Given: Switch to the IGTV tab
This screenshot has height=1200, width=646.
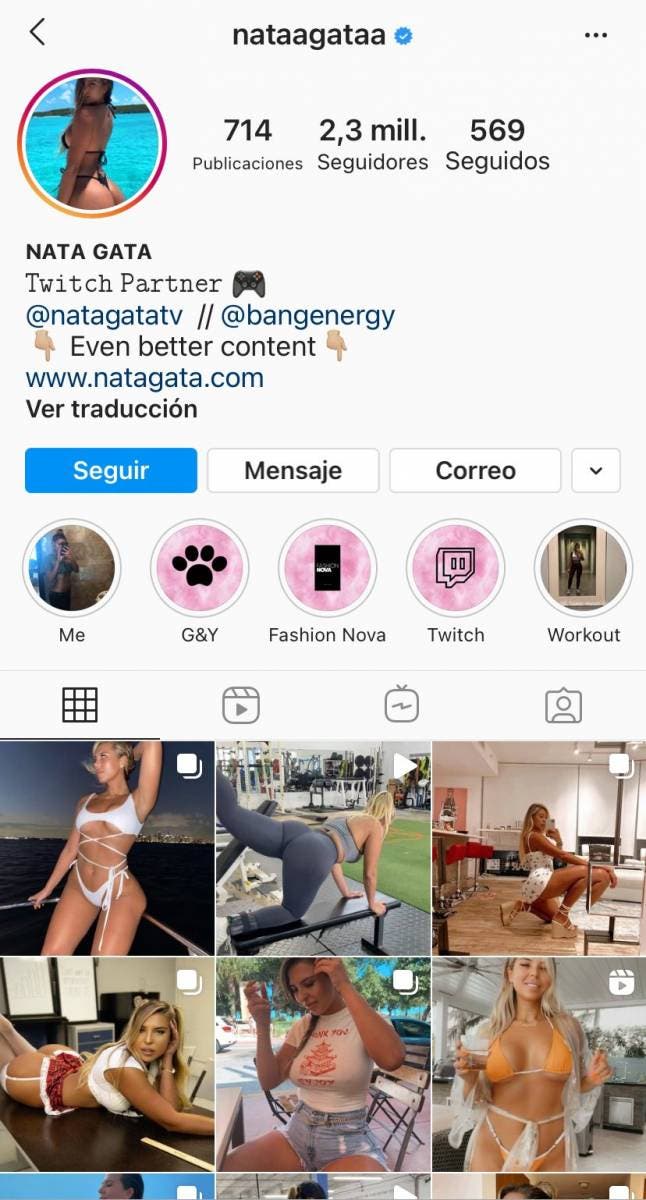Looking at the screenshot, I should (402, 705).
